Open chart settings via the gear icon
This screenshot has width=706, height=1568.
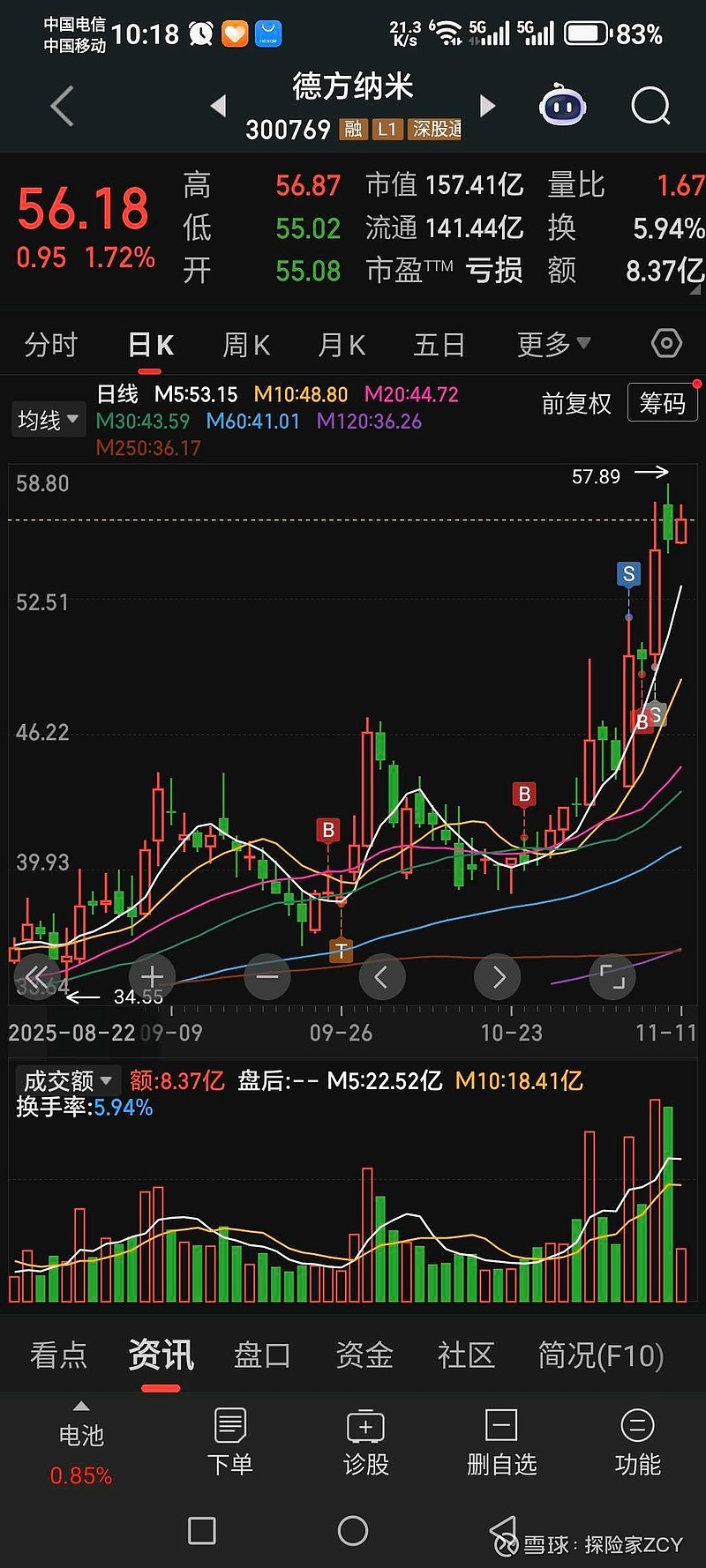click(x=666, y=343)
